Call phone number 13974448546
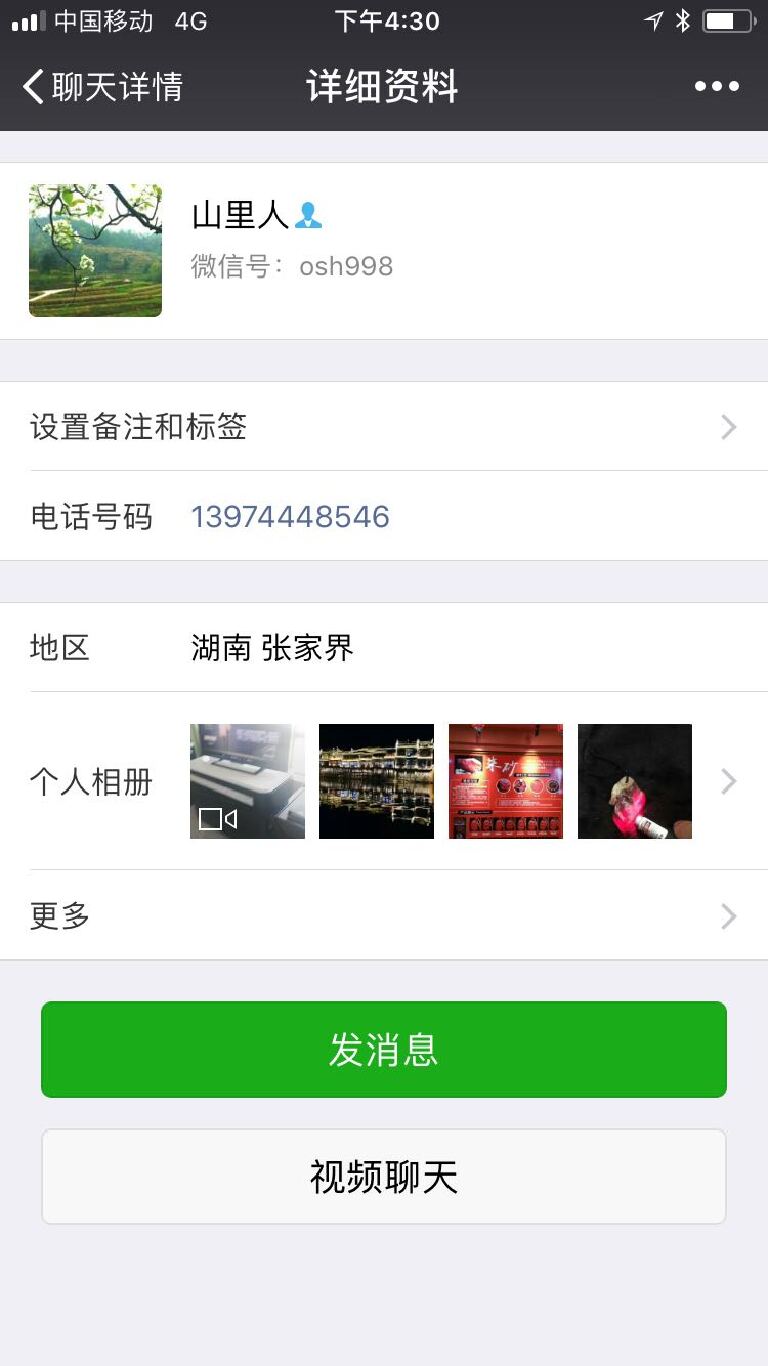 tap(290, 517)
